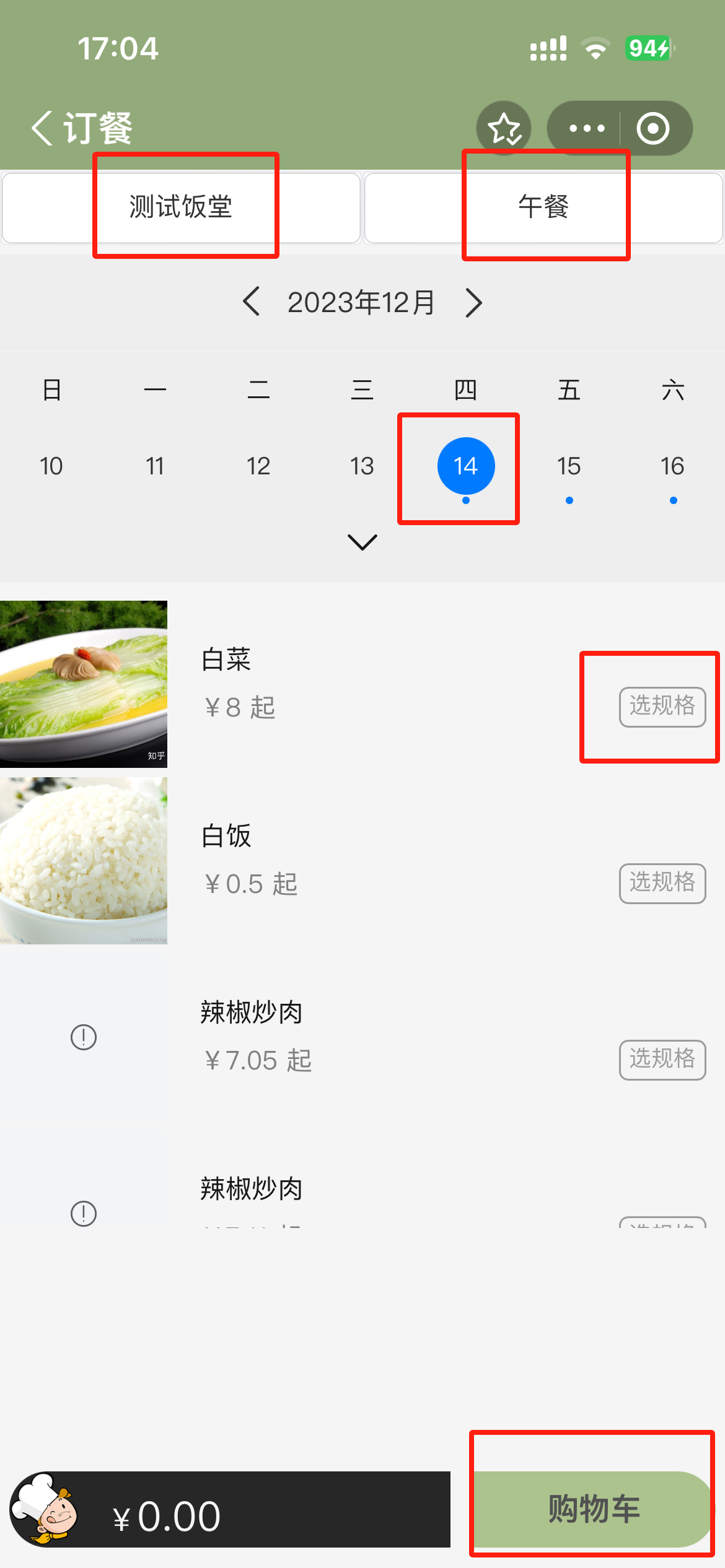Screen dimensions: 725x1568
Task: Go to the previous month
Action: pyautogui.click(x=251, y=302)
